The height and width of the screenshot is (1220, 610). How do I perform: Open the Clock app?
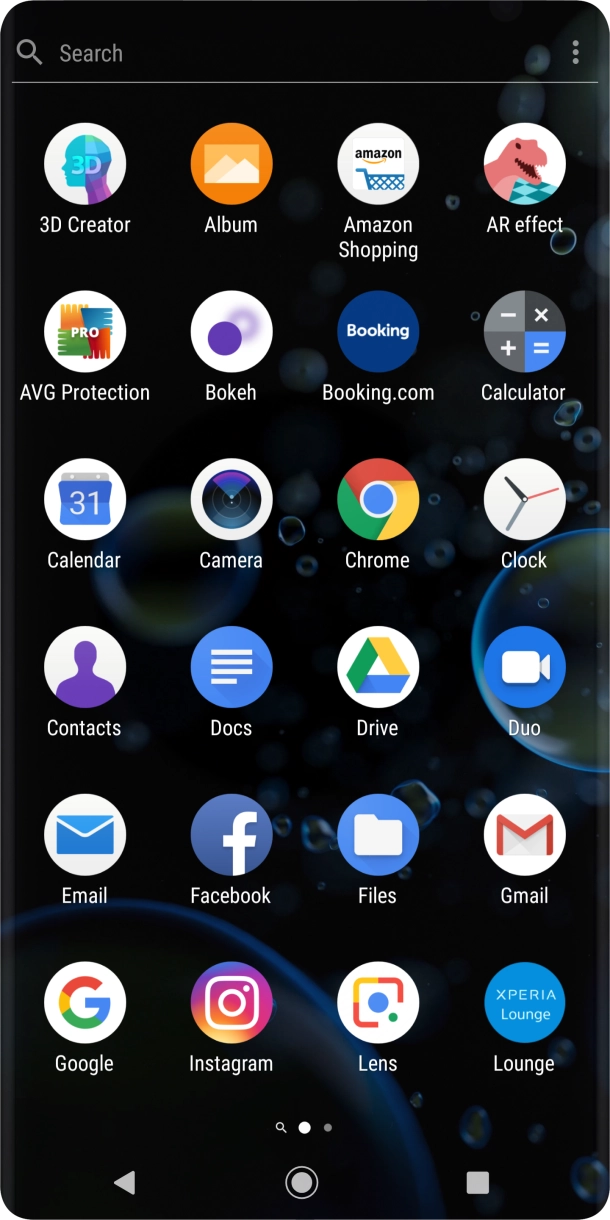click(524, 500)
